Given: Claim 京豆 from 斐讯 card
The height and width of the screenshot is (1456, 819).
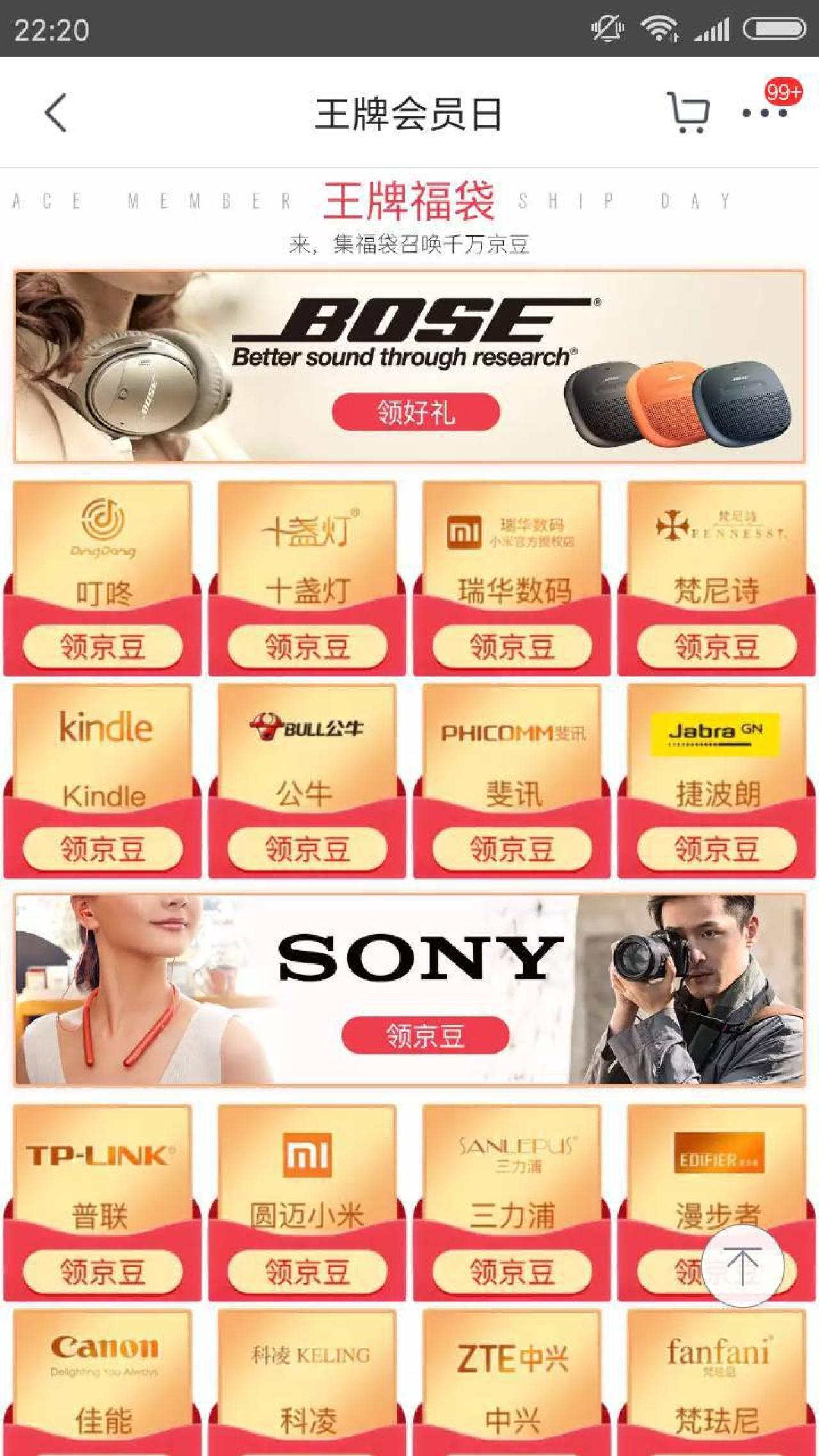Looking at the screenshot, I should [x=512, y=849].
